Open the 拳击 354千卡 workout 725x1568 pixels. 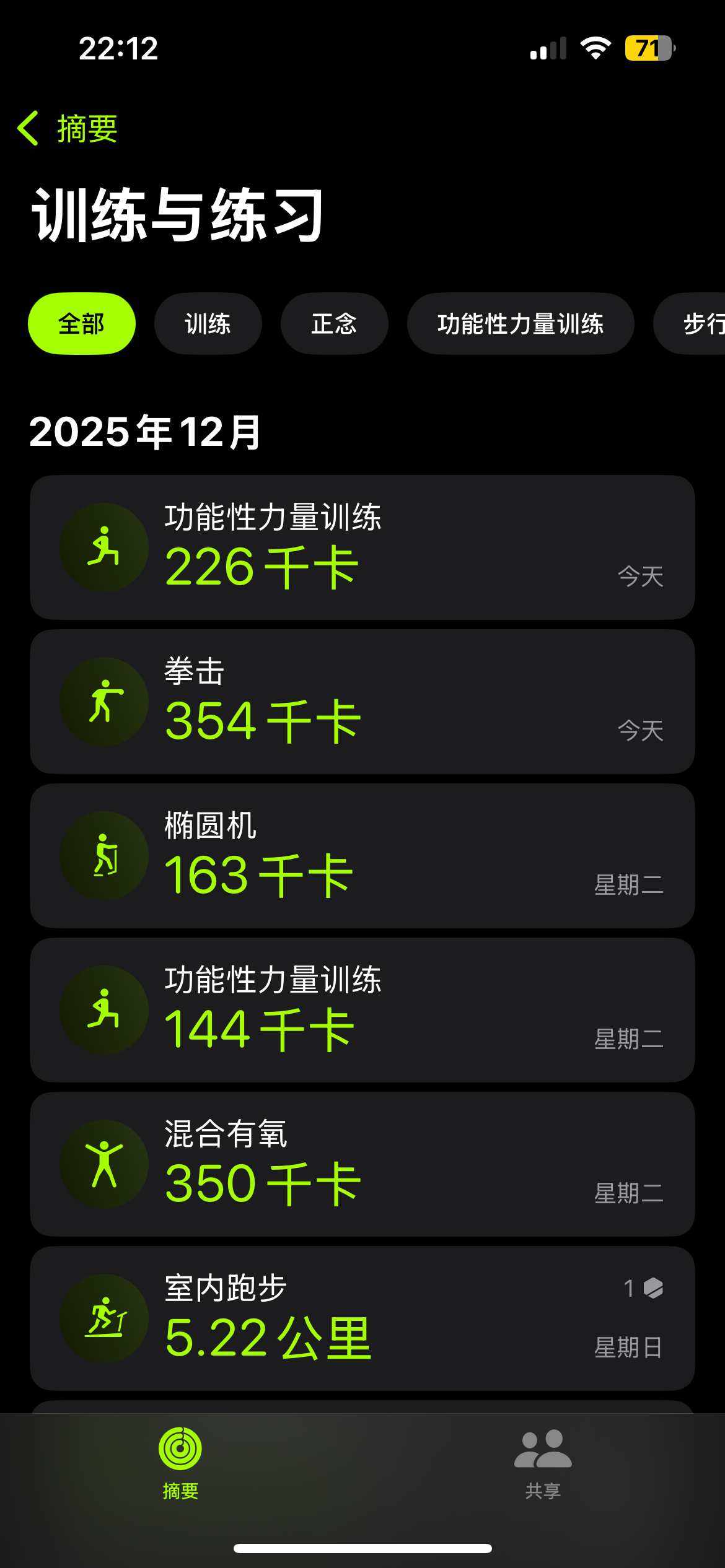tap(362, 702)
